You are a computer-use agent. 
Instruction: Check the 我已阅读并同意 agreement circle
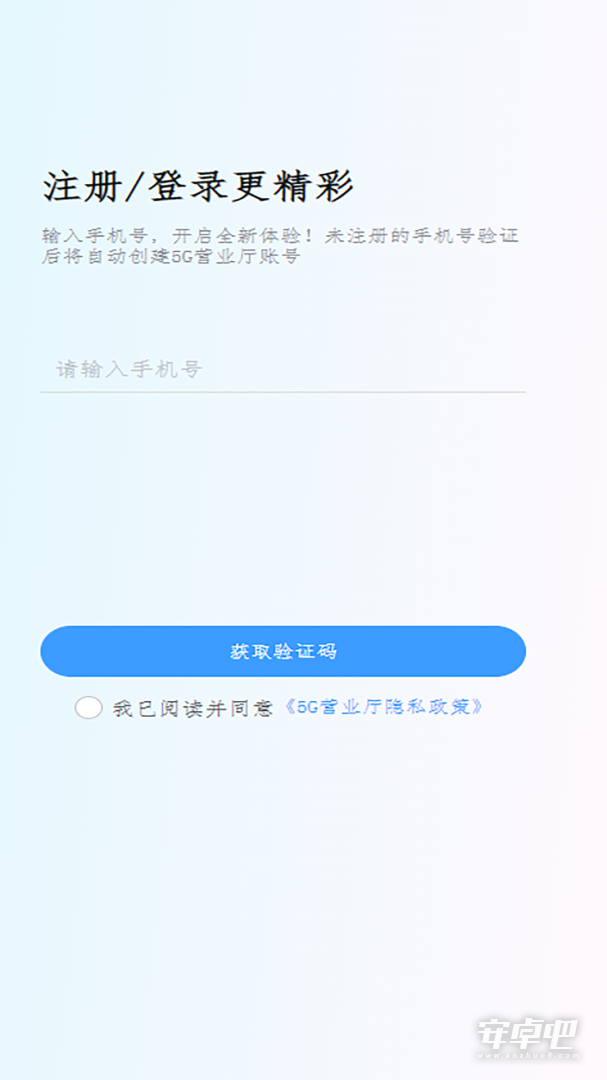point(89,707)
